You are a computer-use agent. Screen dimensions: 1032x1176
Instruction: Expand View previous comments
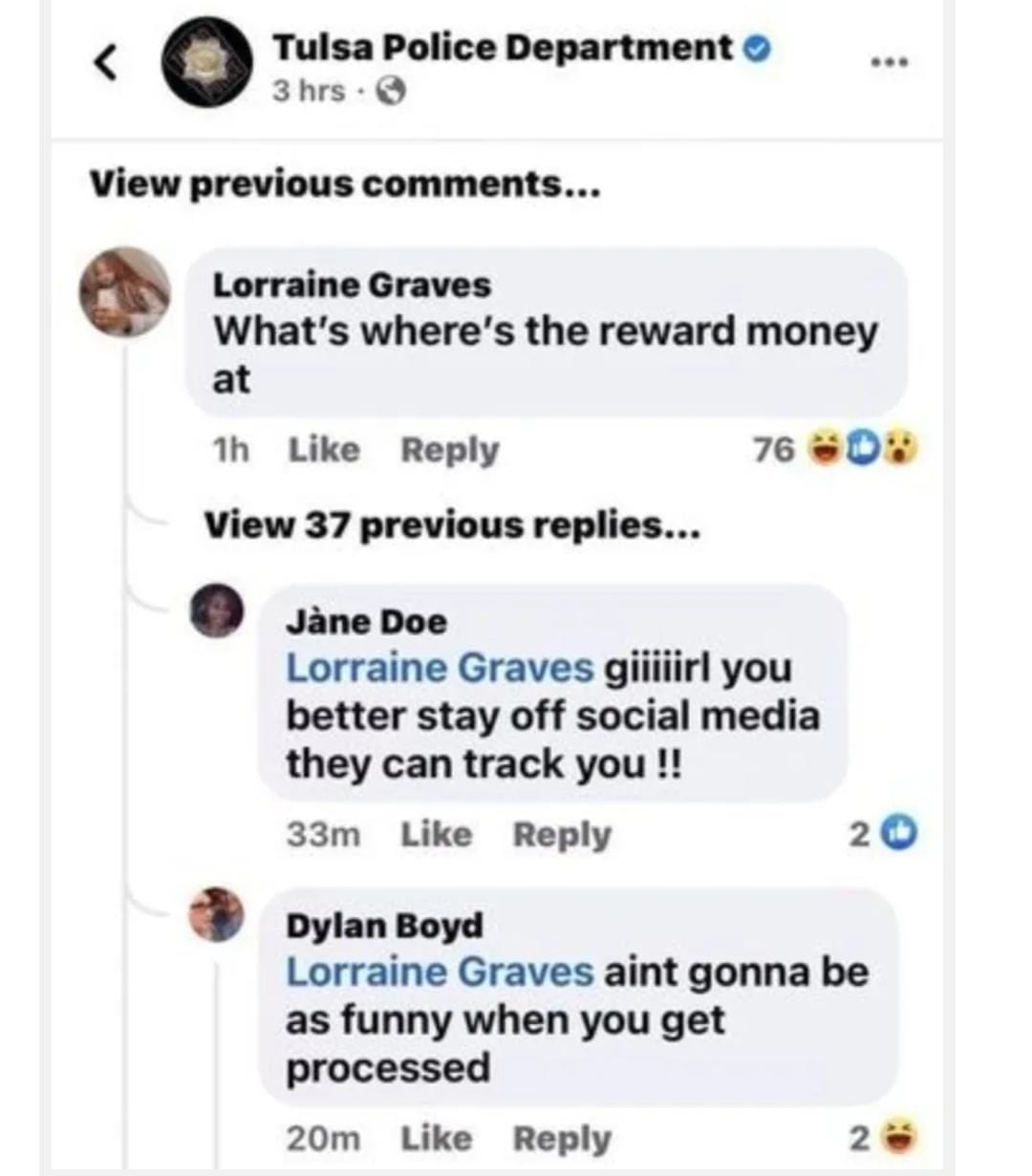[x=344, y=183]
